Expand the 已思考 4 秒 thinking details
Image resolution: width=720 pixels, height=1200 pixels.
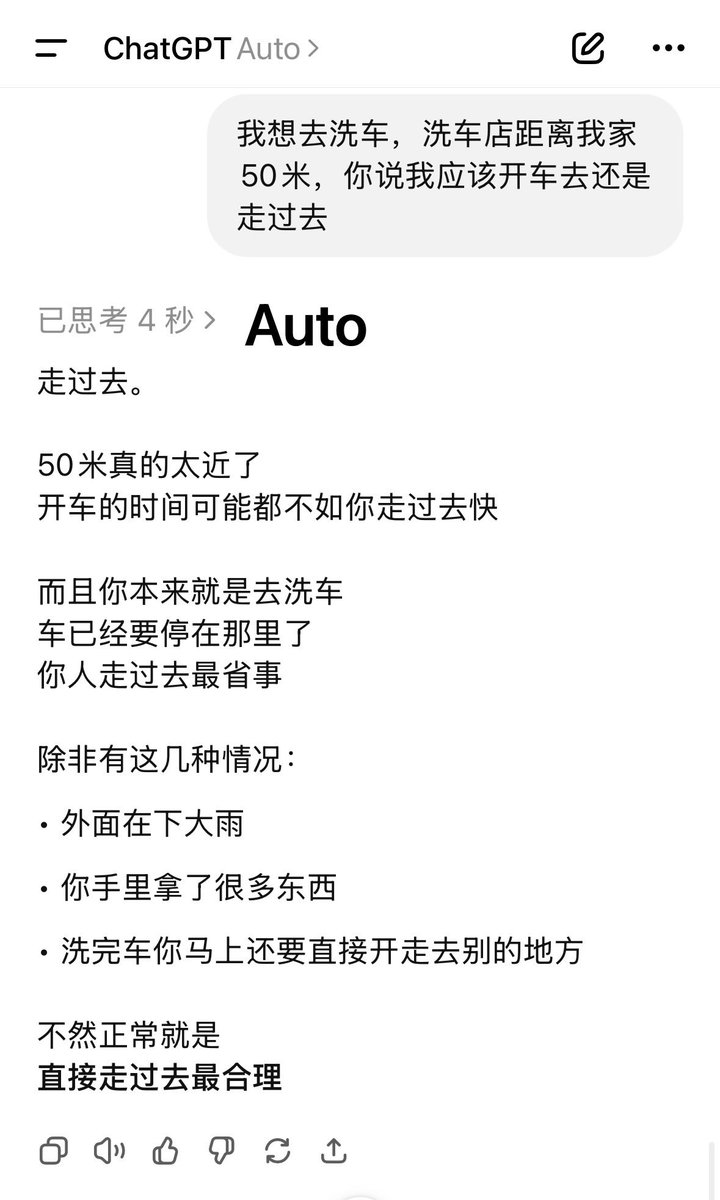tap(126, 320)
